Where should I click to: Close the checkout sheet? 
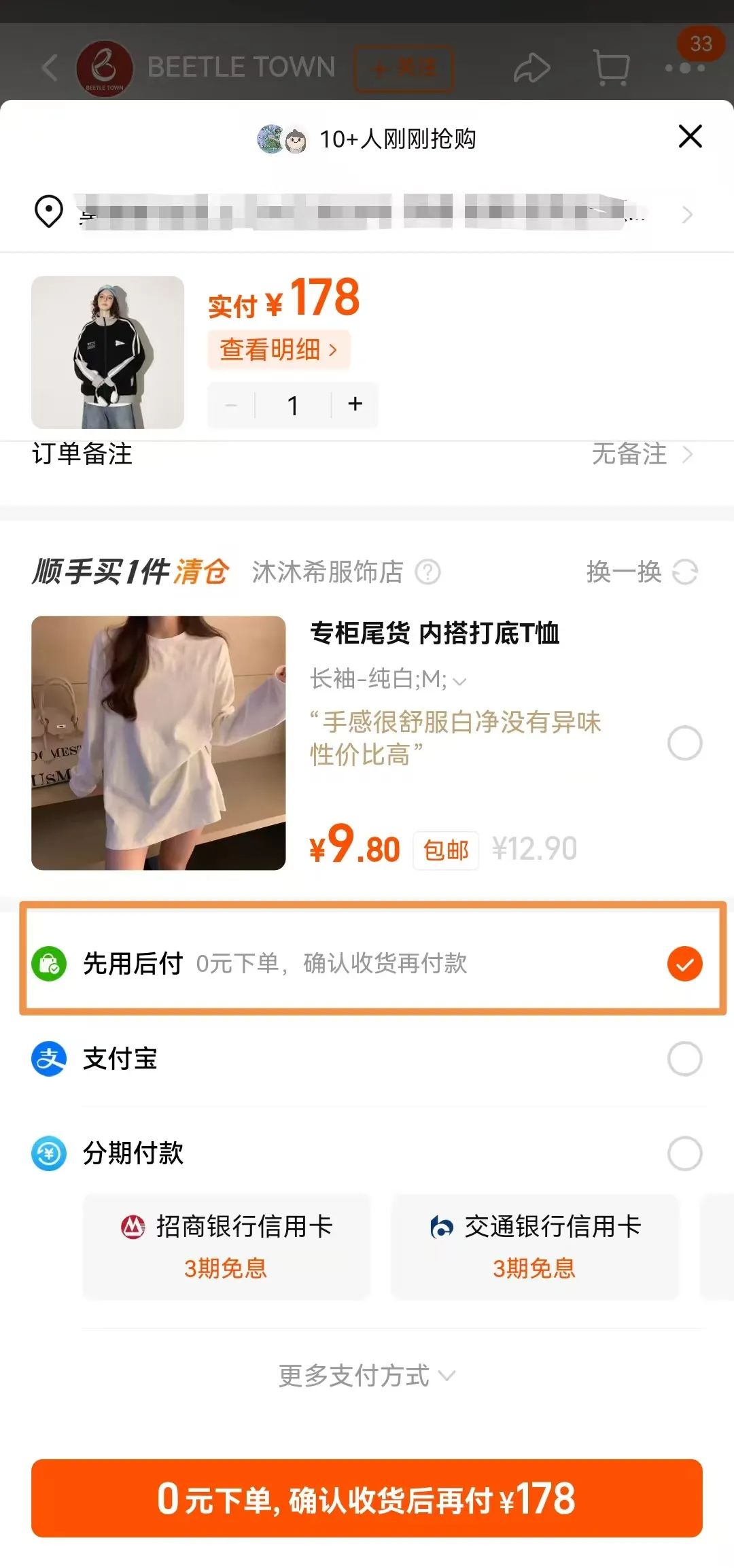coord(690,137)
